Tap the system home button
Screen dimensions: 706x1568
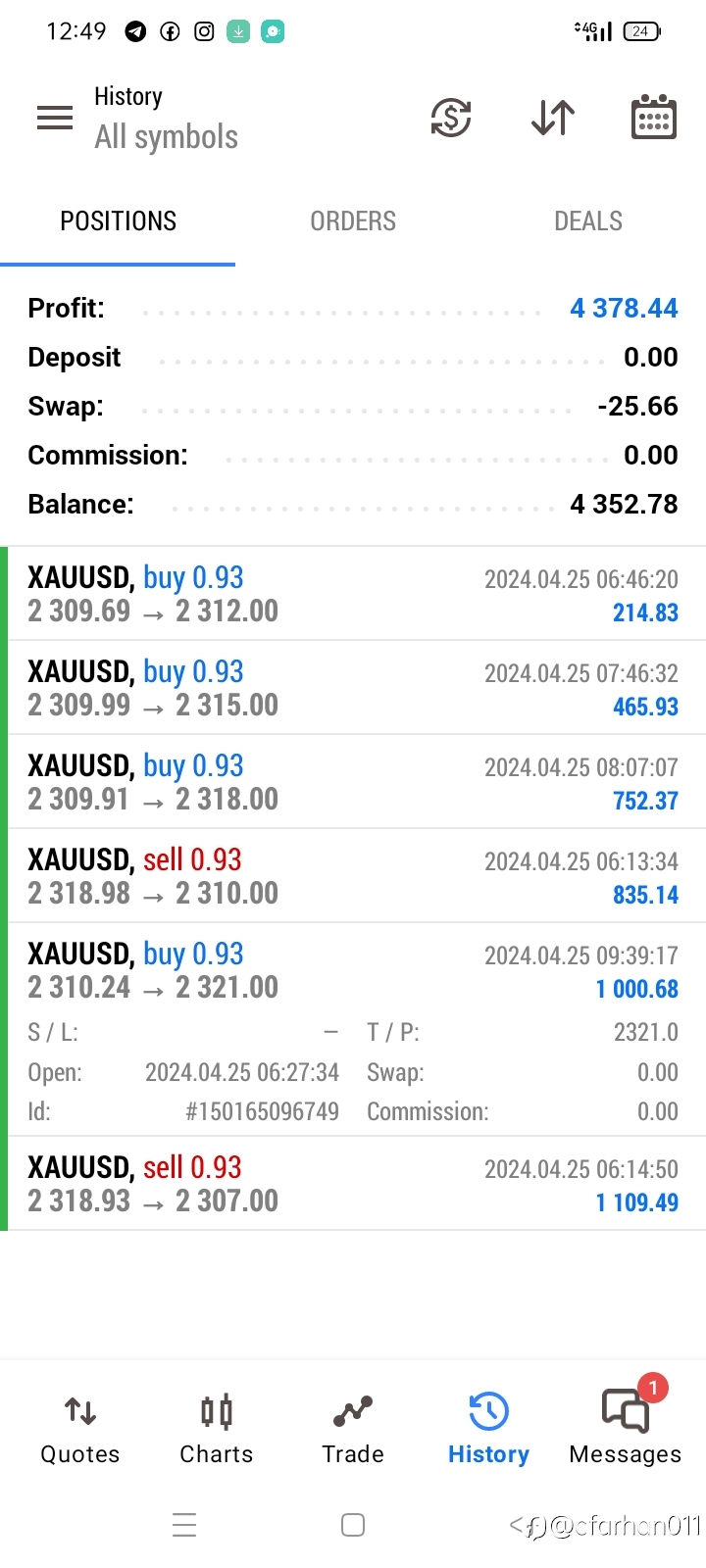click(353, 1525)
